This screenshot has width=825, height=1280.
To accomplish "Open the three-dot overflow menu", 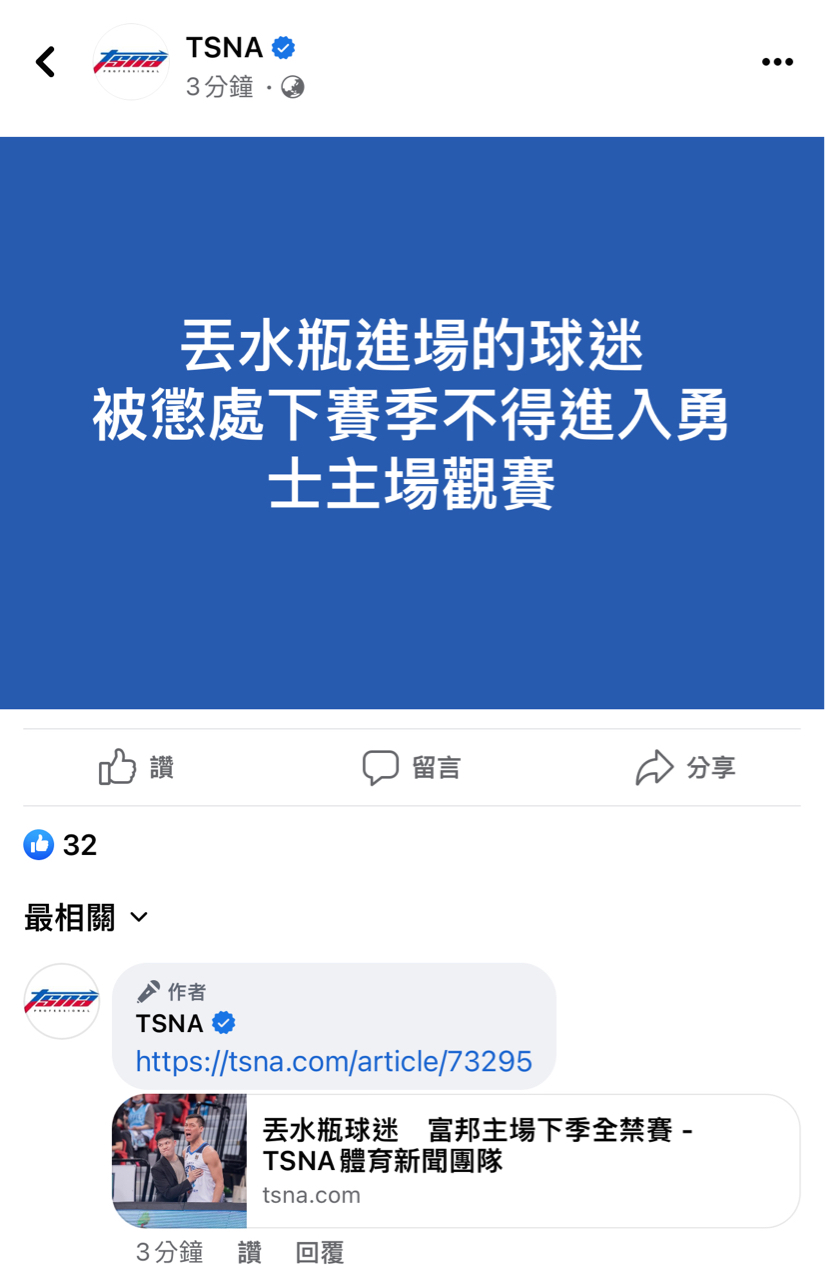I will tap(777, 62).
